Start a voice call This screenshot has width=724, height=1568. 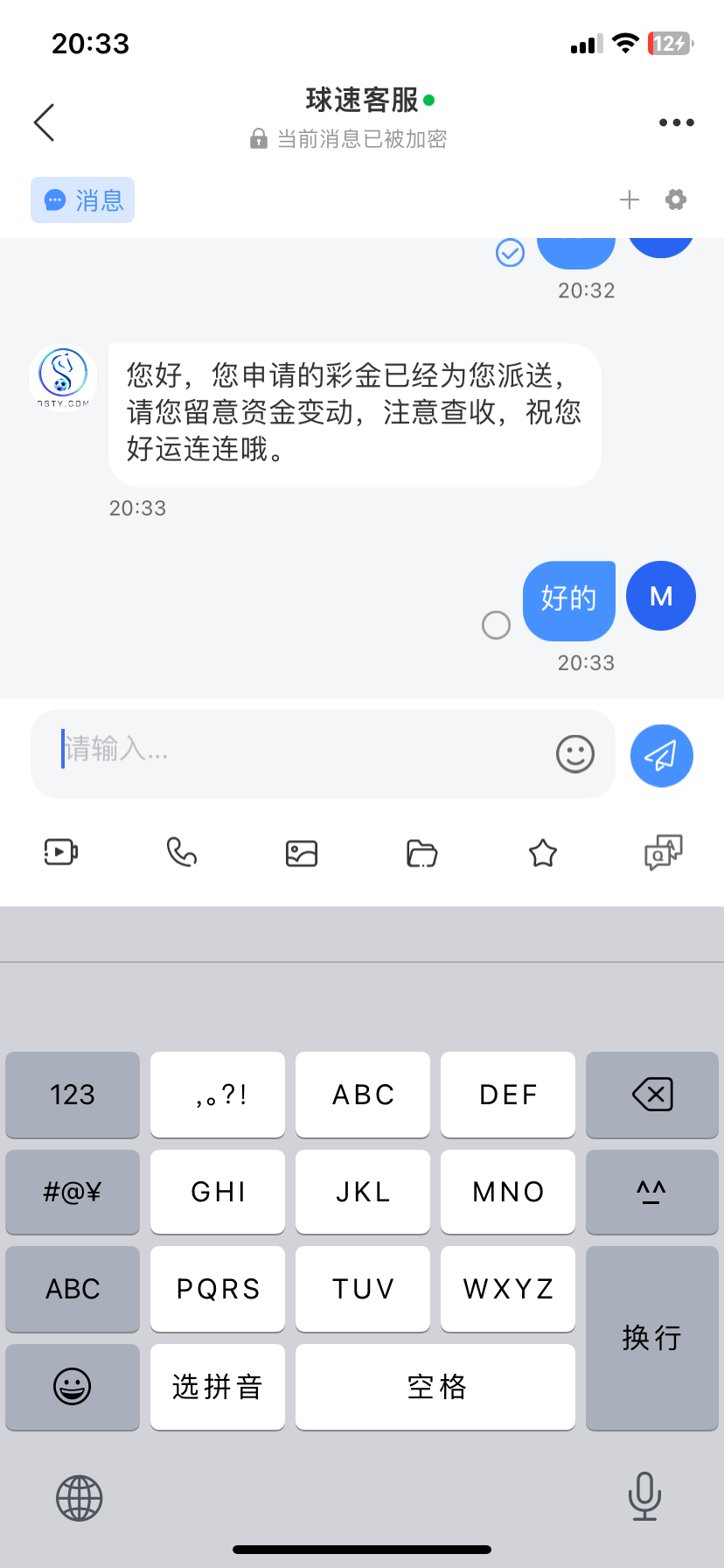pyautogui.click(x=181, y=851)
